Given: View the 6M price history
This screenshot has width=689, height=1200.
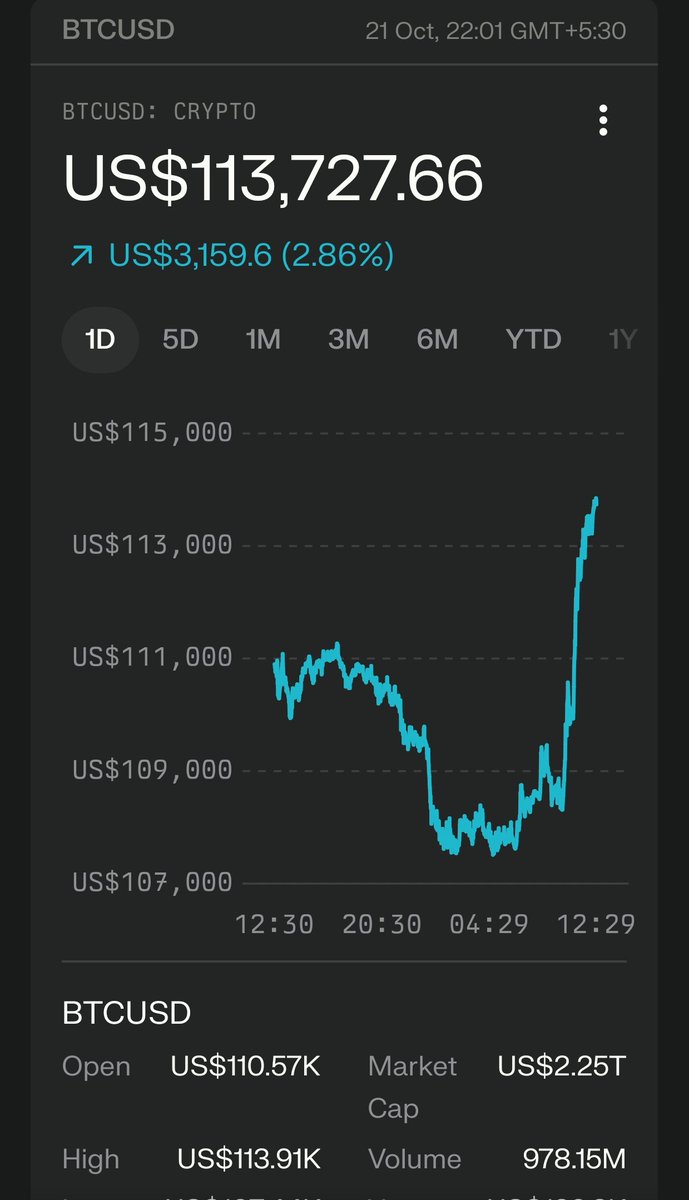Looking at the screenshot, I should point(437,340).
